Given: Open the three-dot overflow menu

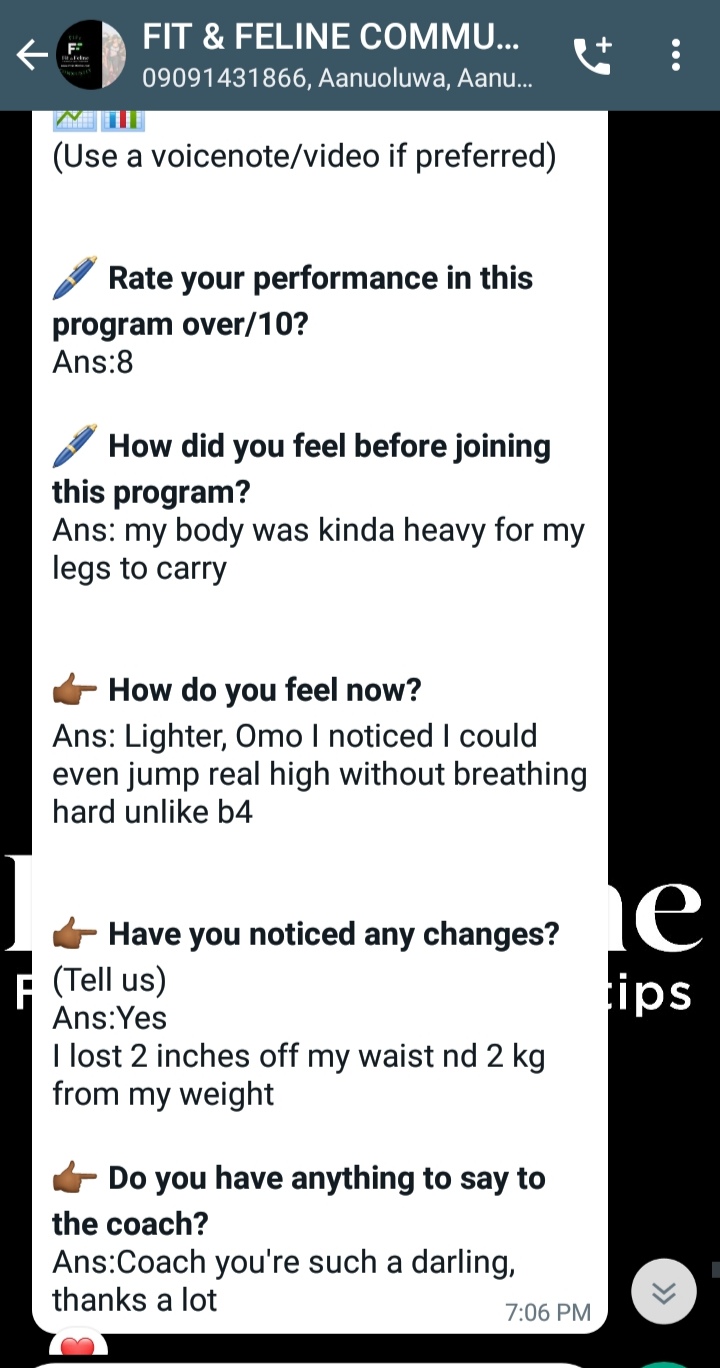Looking at the screenshot, I should (676, 55).
